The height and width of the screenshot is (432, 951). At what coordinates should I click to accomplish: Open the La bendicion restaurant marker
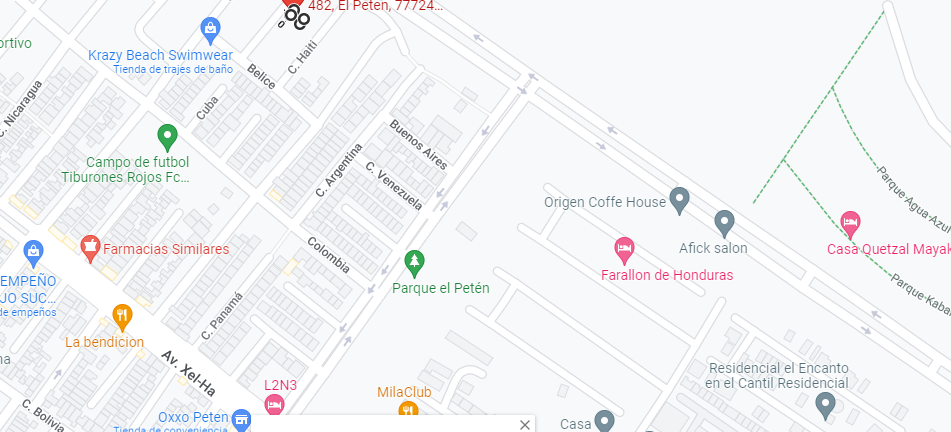pos(122,317)
